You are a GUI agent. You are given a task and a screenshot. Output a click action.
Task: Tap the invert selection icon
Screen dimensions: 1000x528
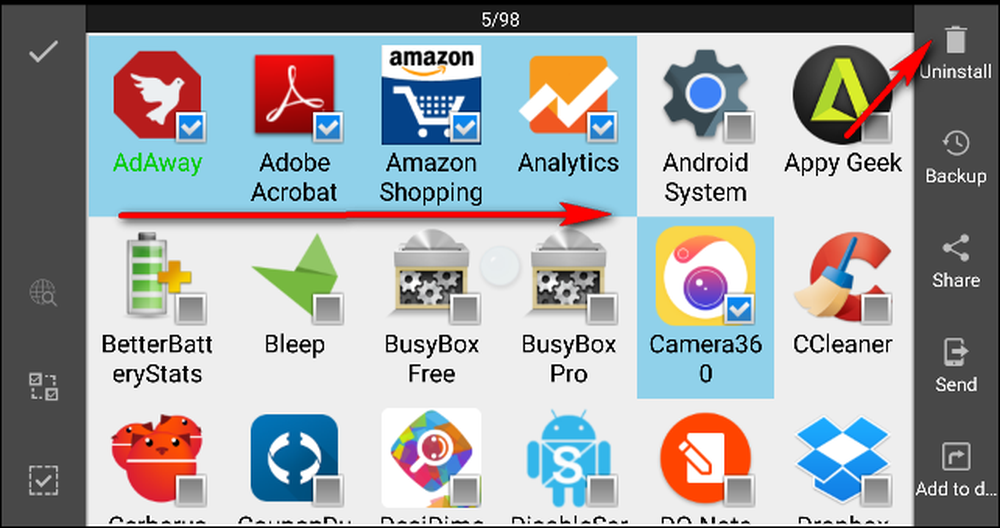tap(43, 387)
